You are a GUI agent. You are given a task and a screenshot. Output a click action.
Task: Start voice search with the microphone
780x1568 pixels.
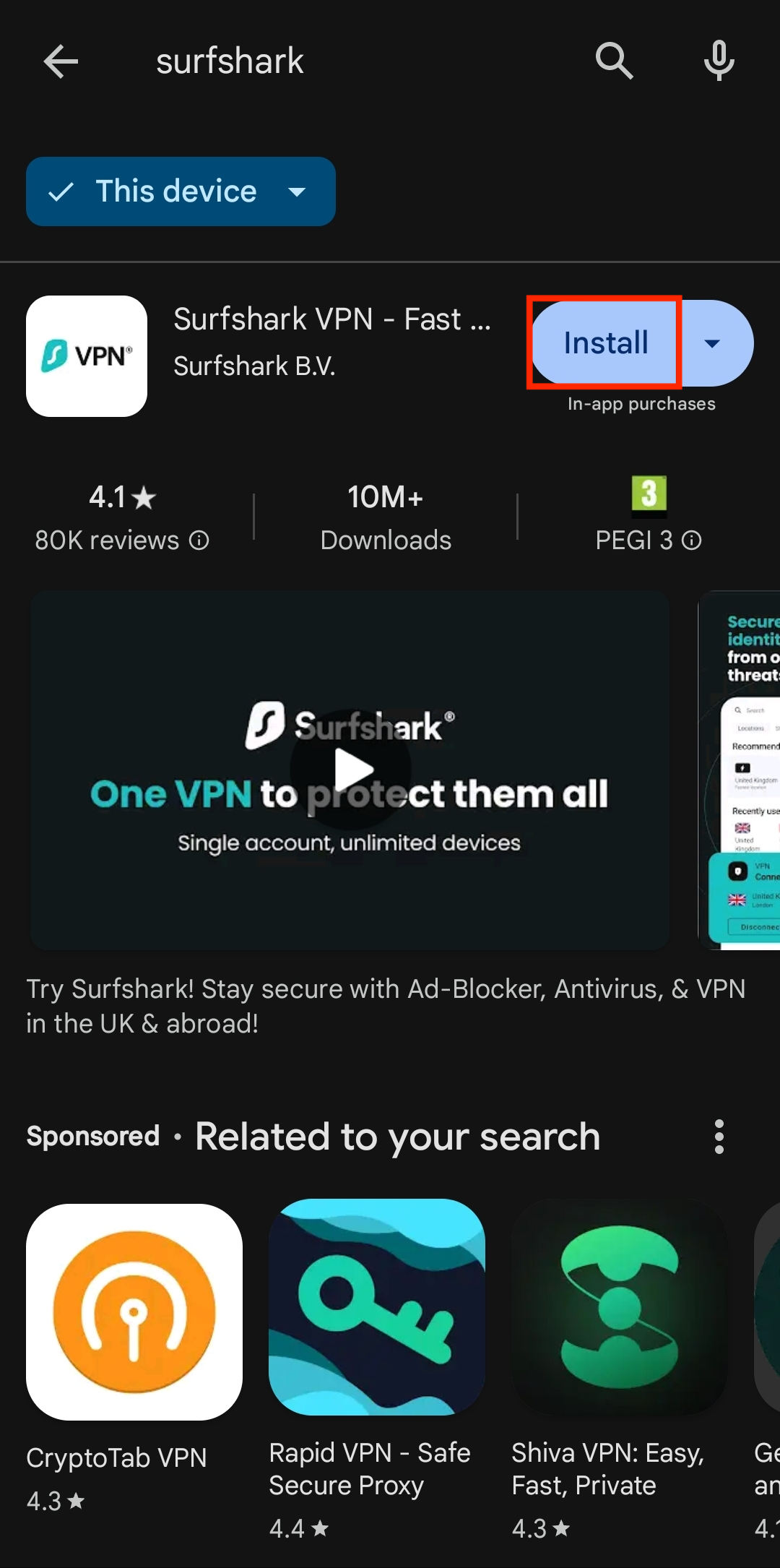tap(719, 61)
